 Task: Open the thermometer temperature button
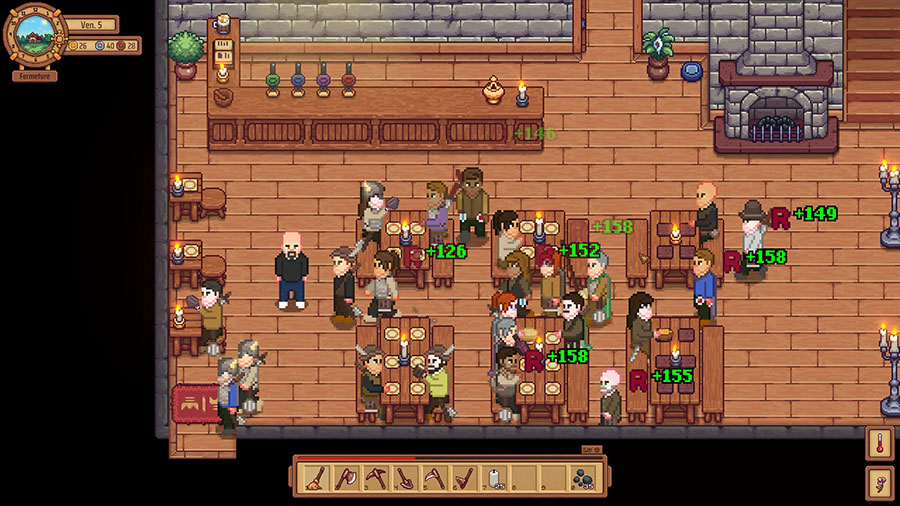[879, 444]
